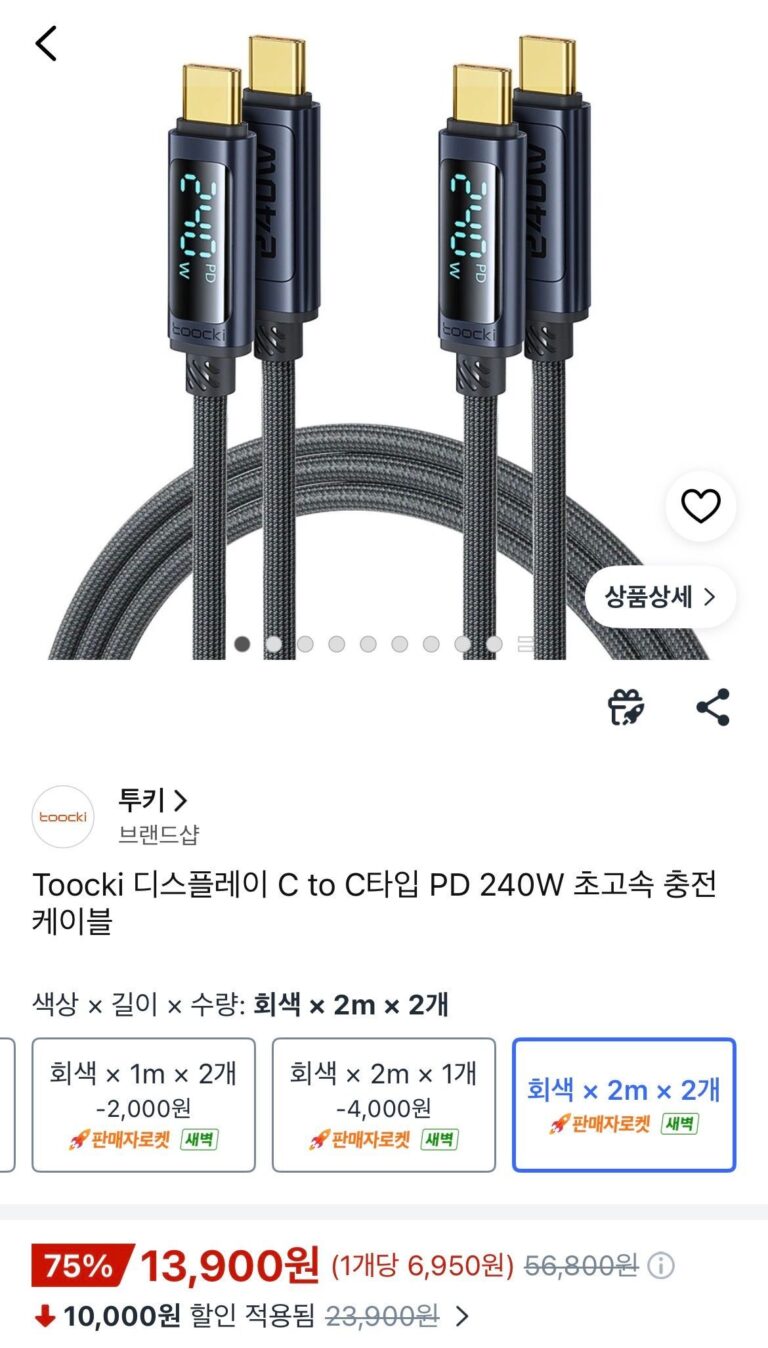Screen dimensions: 768x1348
Task: Tap the gift icon
Action: point(627,707)
